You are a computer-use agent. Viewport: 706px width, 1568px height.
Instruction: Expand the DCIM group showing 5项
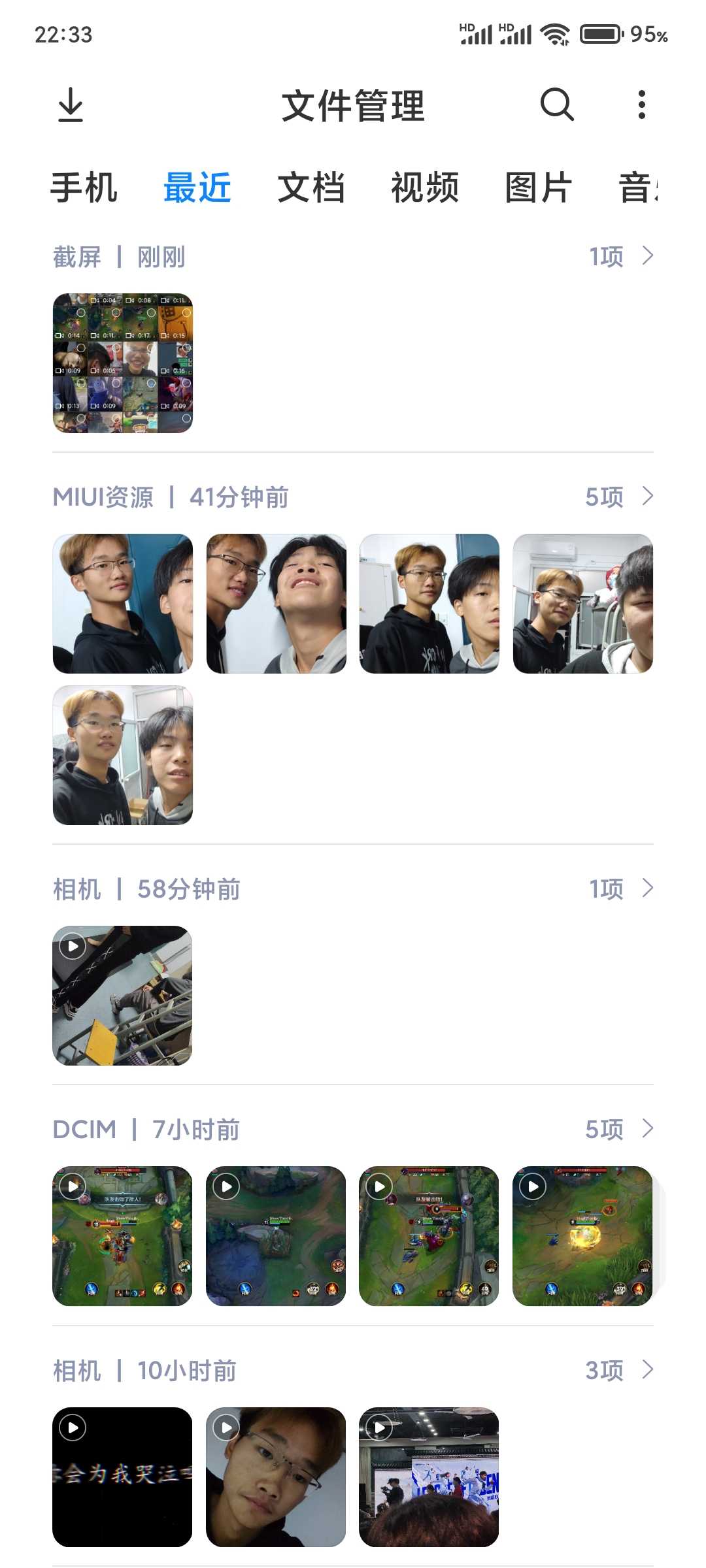[619, 1130]
